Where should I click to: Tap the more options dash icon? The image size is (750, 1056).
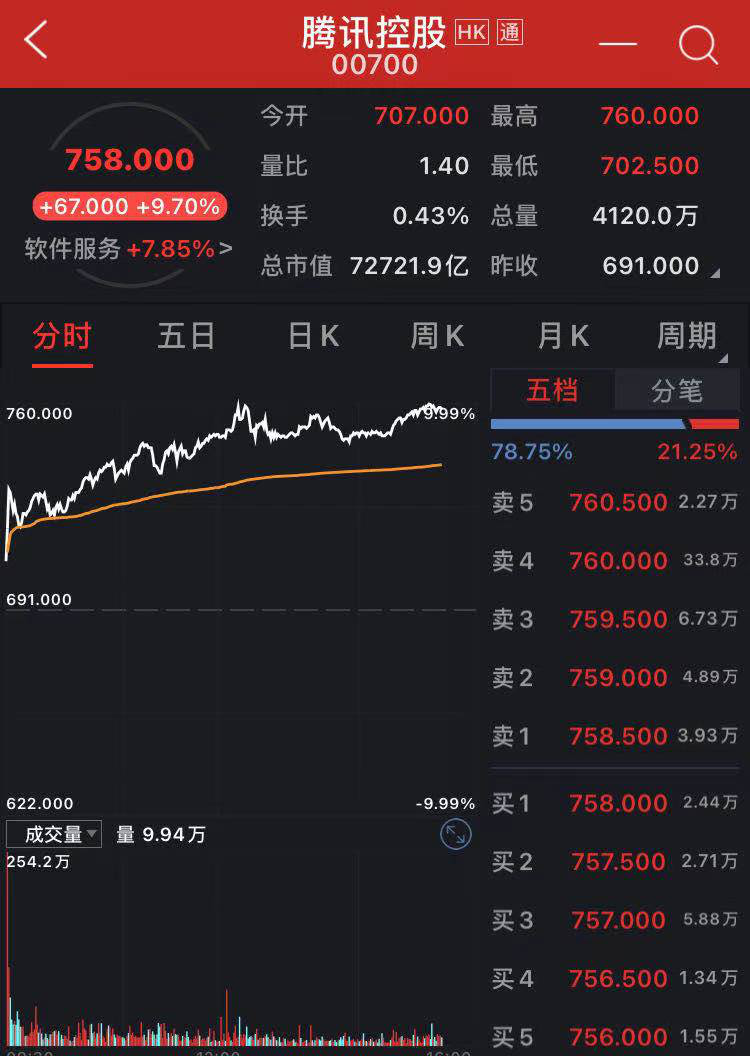coord(618,44)
